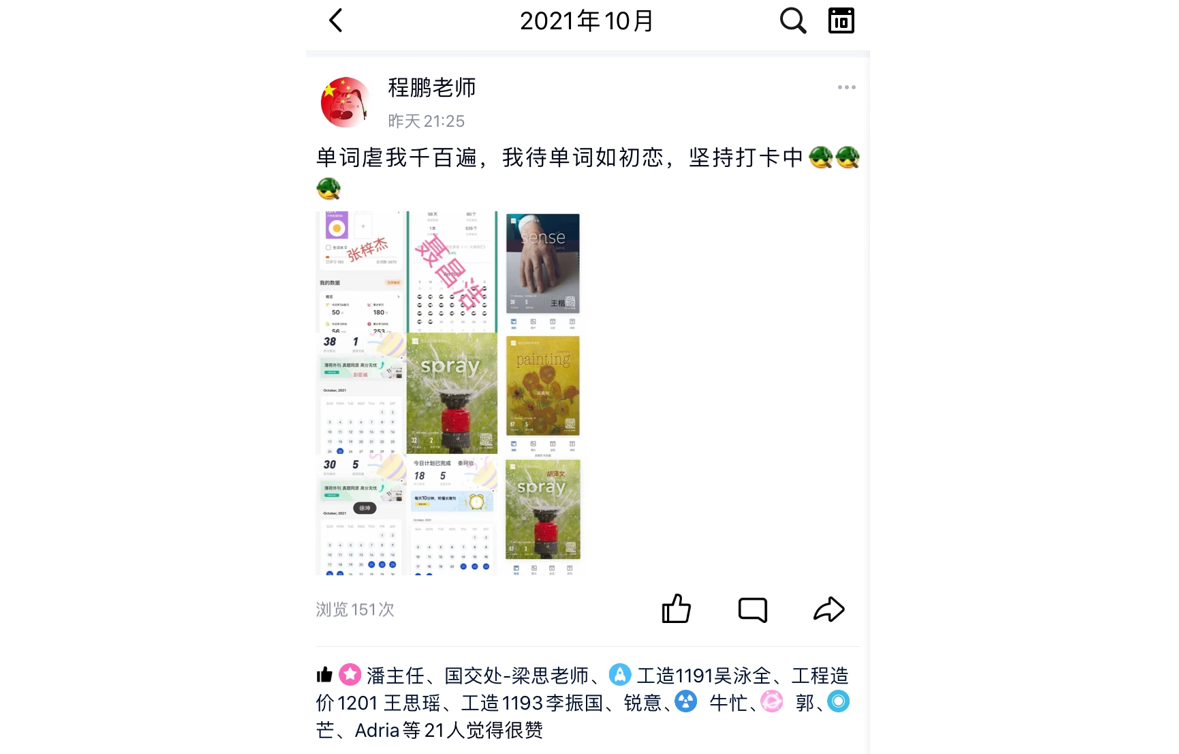1179x754 pixels.
Task: Comment on 程鹏老师's post
Action: click(x=752, y=609)
